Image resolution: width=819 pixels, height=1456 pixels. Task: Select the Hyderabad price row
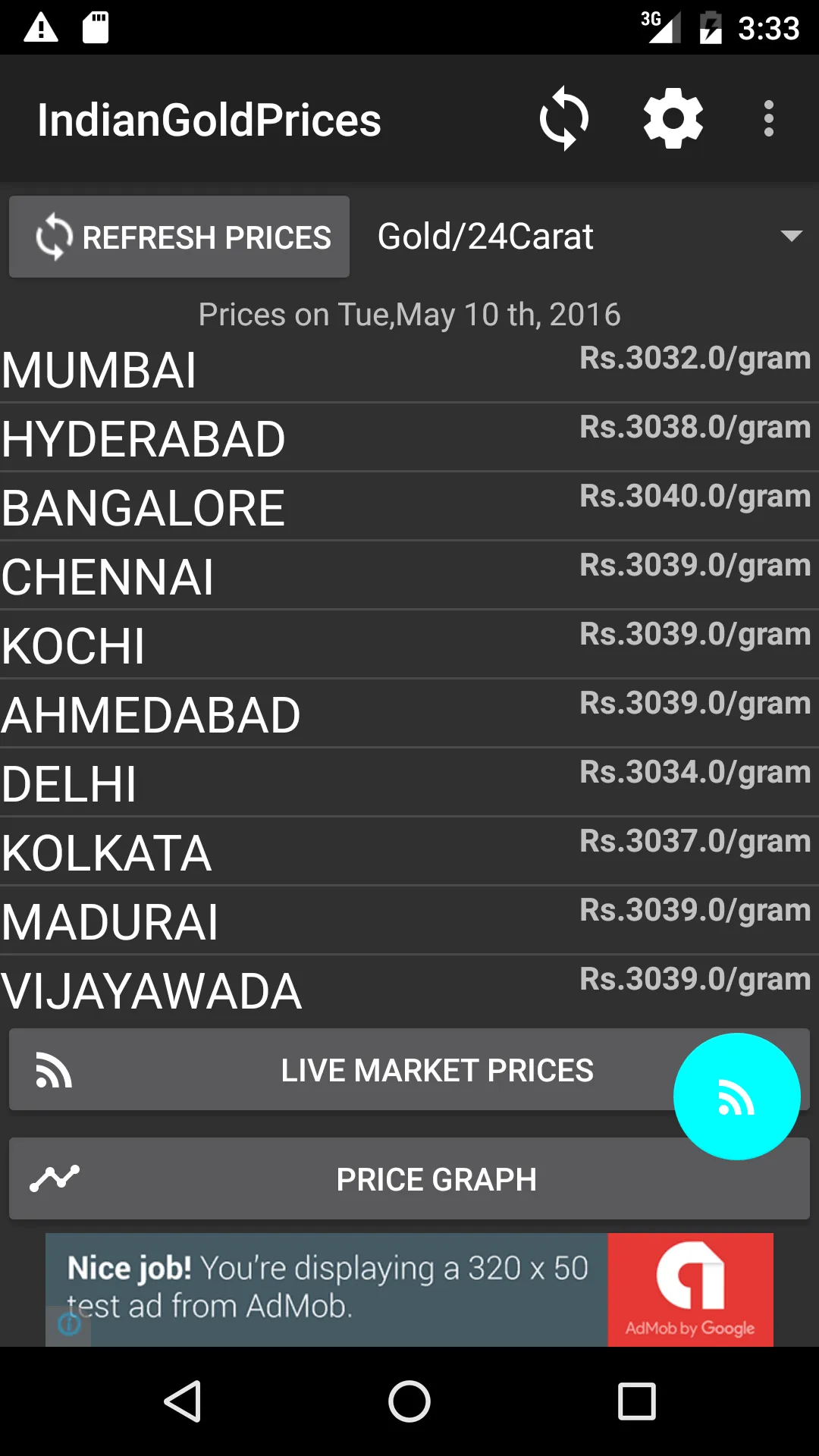click(x=409, y=438)
